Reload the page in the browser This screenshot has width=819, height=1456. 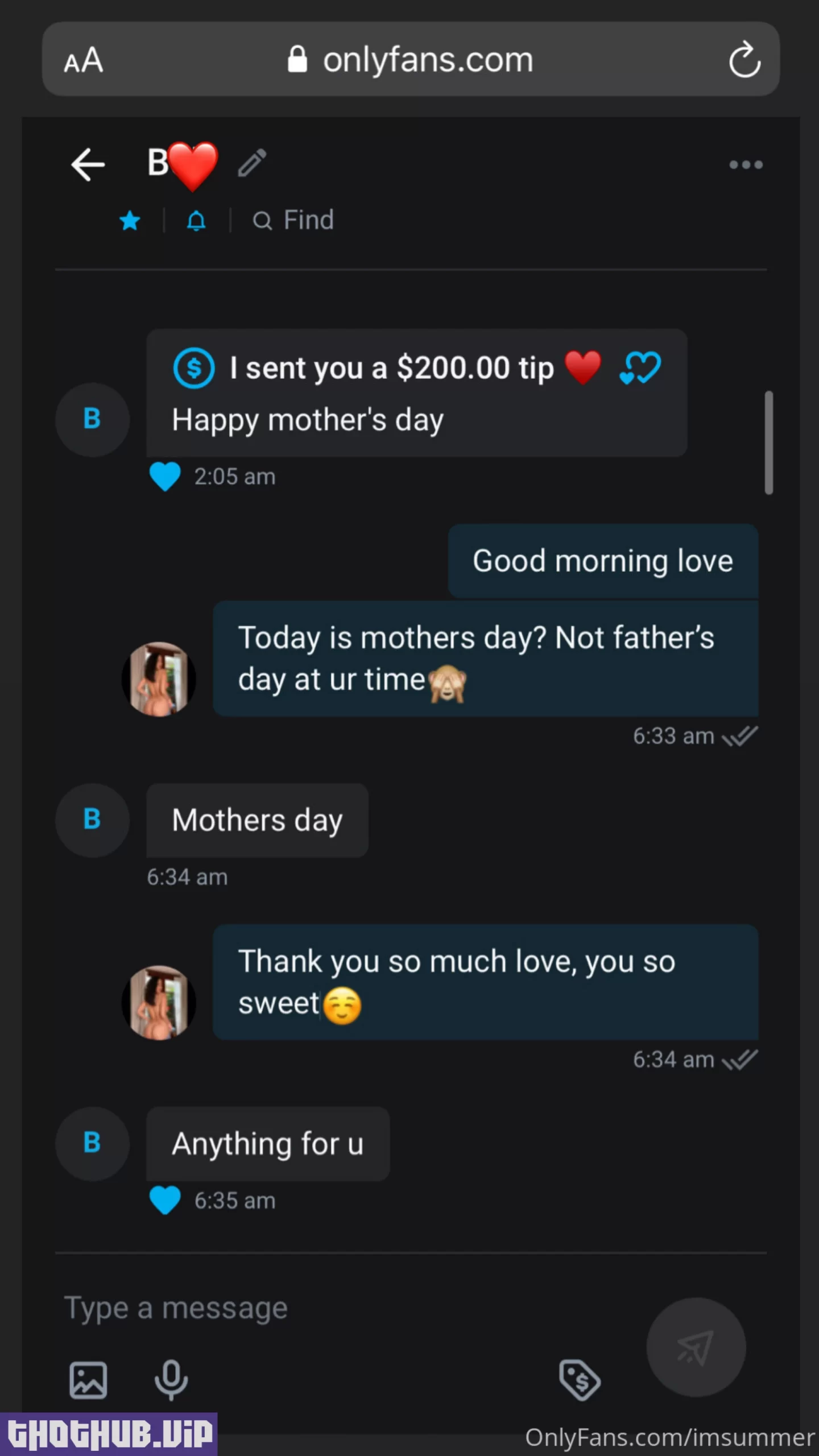744,59
